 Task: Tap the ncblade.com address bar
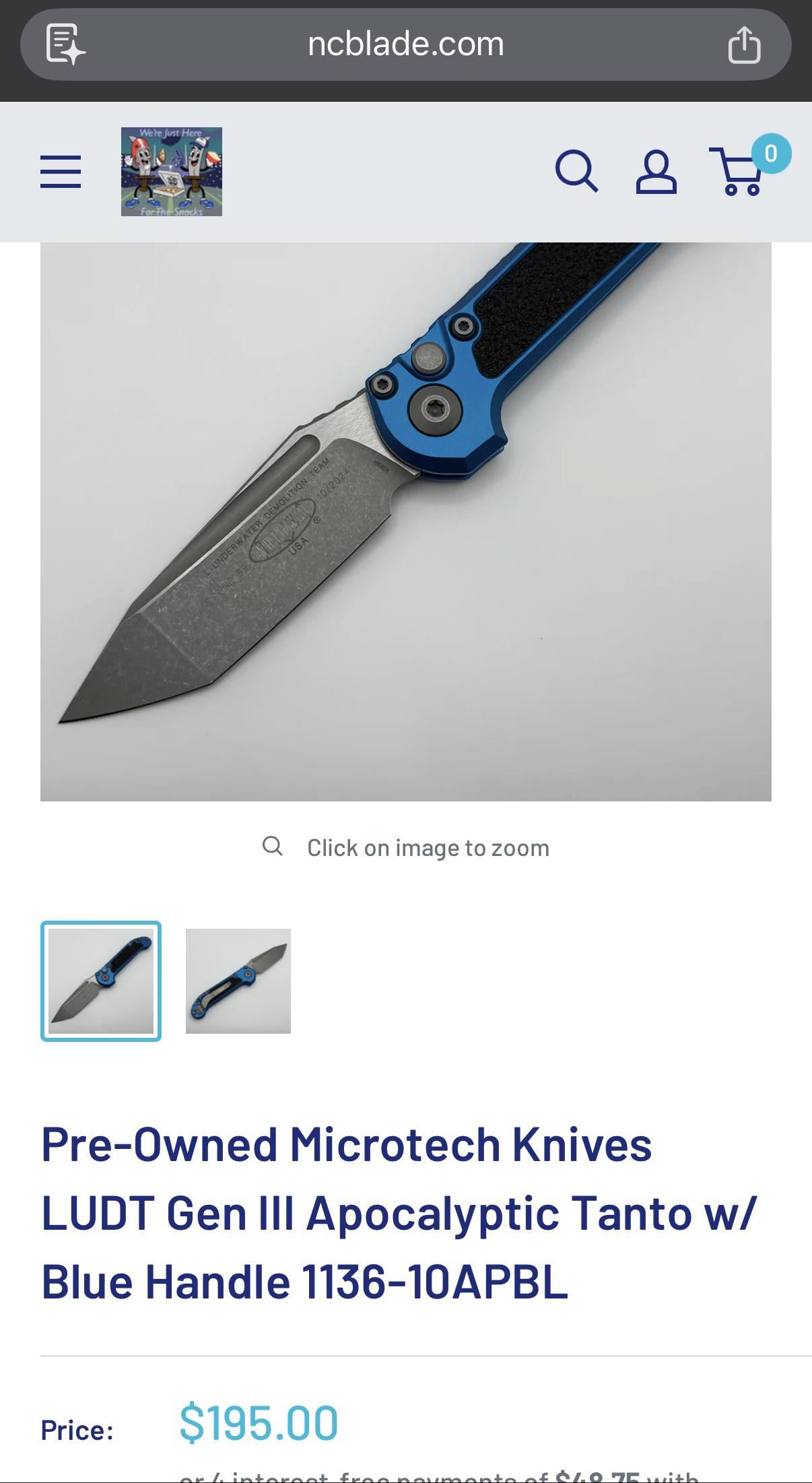(405, 44)
